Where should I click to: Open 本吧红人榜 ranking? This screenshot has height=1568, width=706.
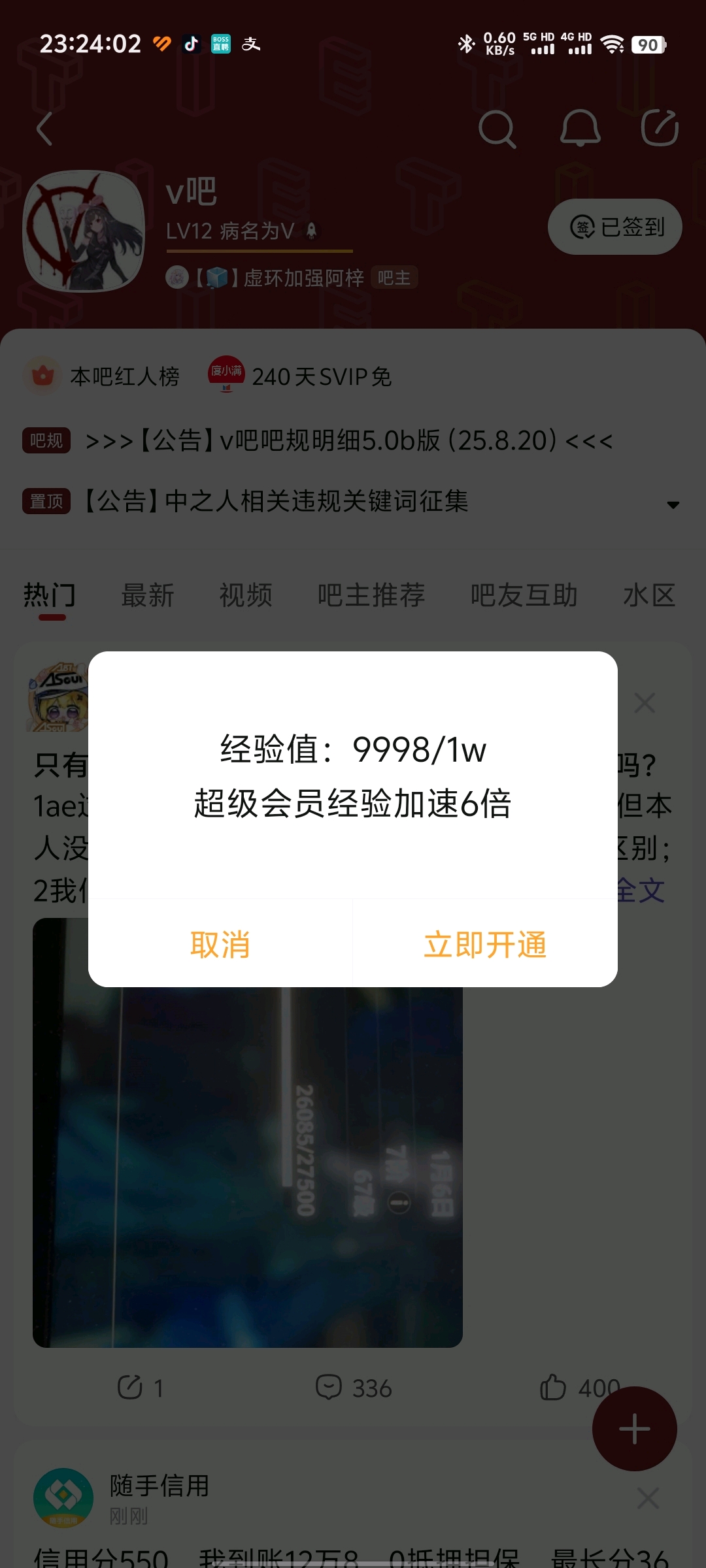pos(105,376)
